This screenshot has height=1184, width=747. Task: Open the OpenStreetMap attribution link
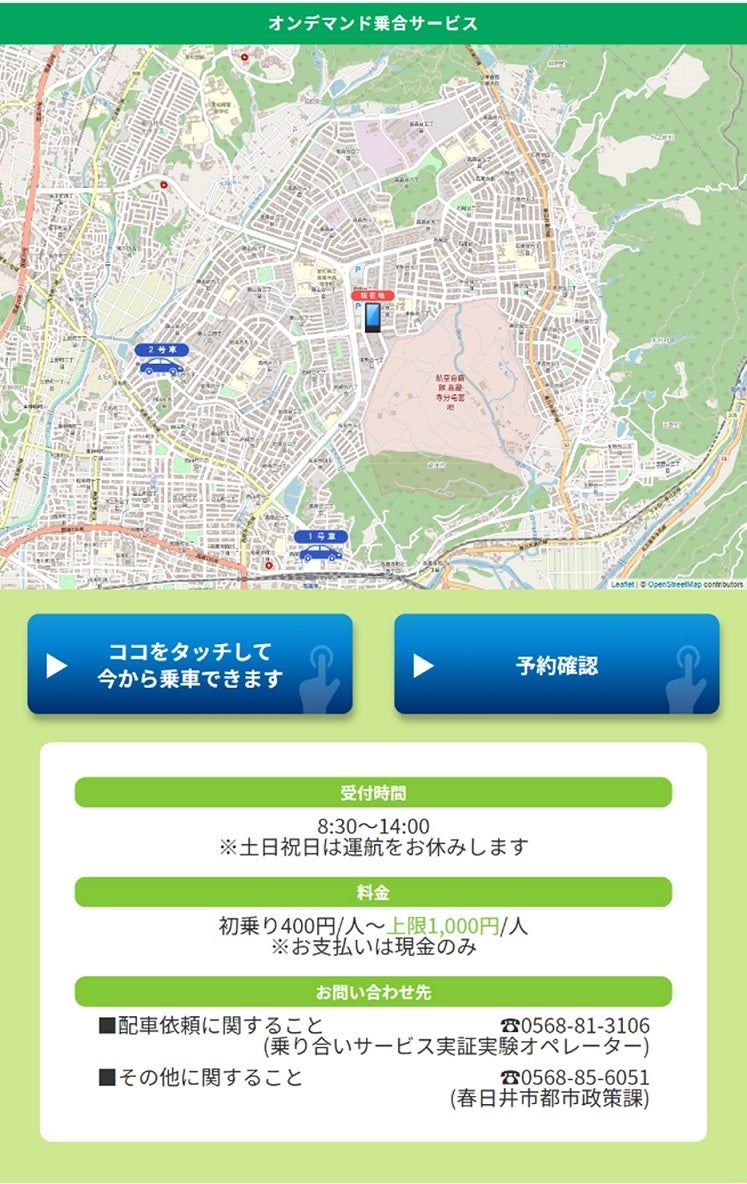pos(673,584)
